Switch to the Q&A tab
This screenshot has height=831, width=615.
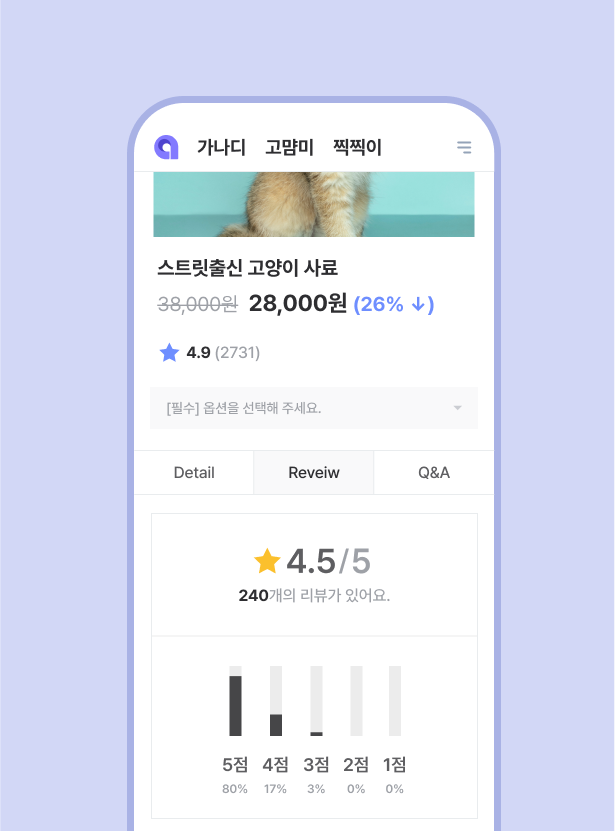[x=434, y=473]
